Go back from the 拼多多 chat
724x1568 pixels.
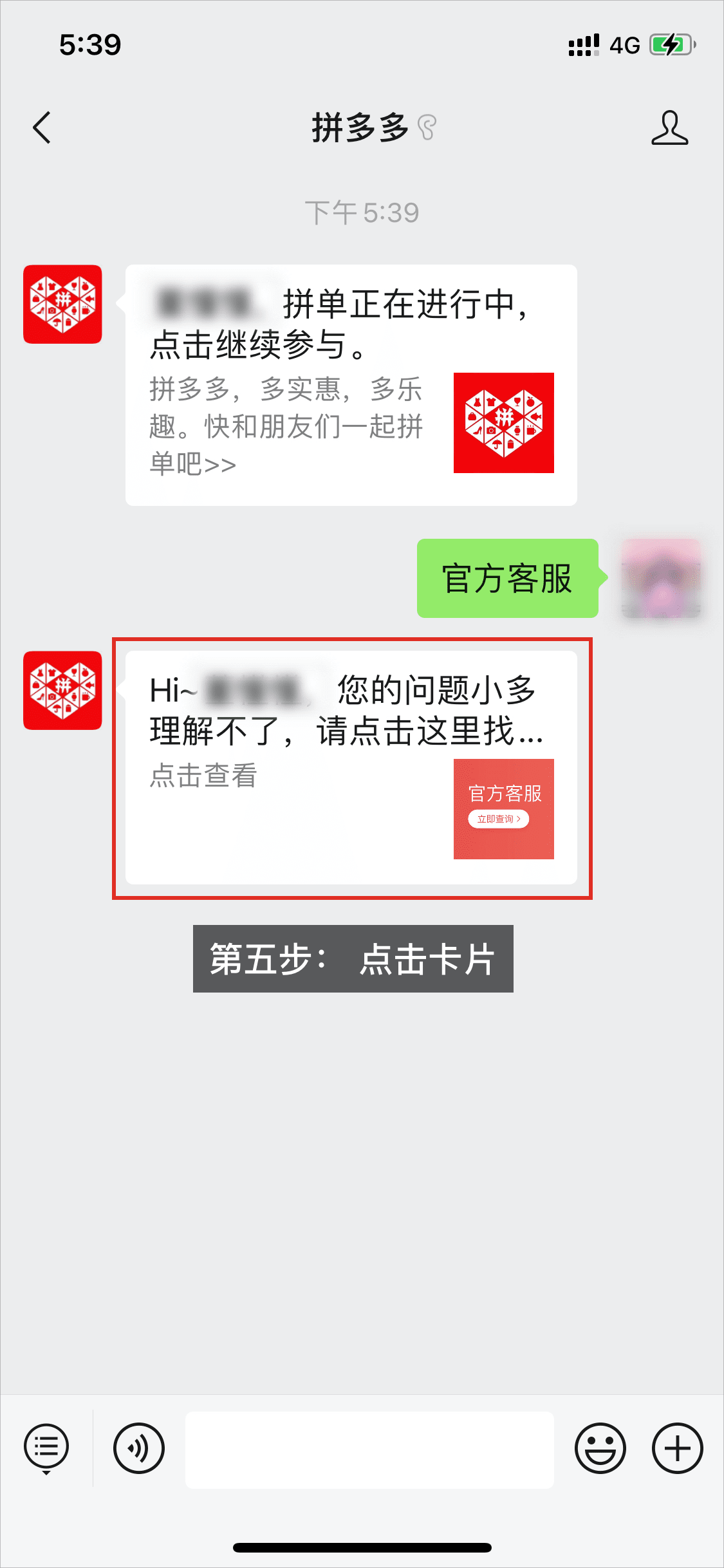tap(42, 127)
